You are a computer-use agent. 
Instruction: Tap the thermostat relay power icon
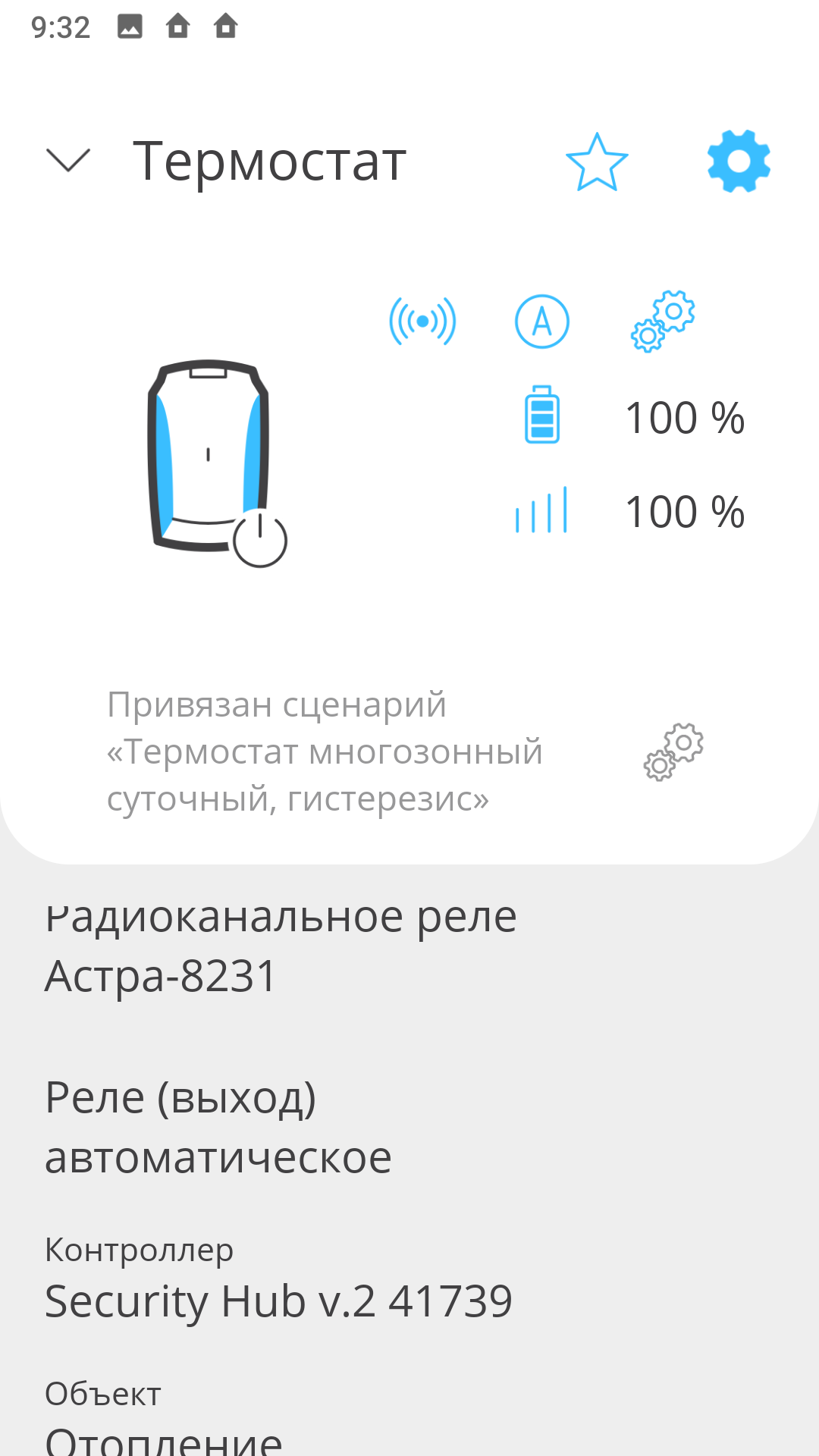click(x=259, y=540)
